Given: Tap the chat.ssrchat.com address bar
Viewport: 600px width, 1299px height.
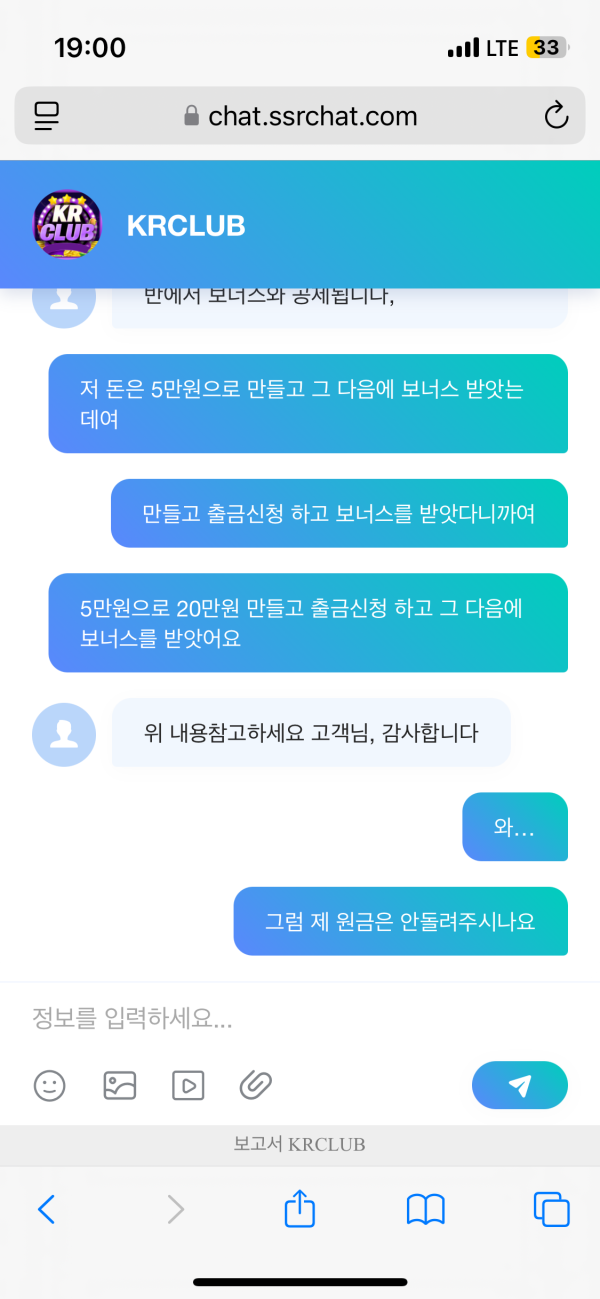Looking at the screenshot, I should [x=300, y=116].
